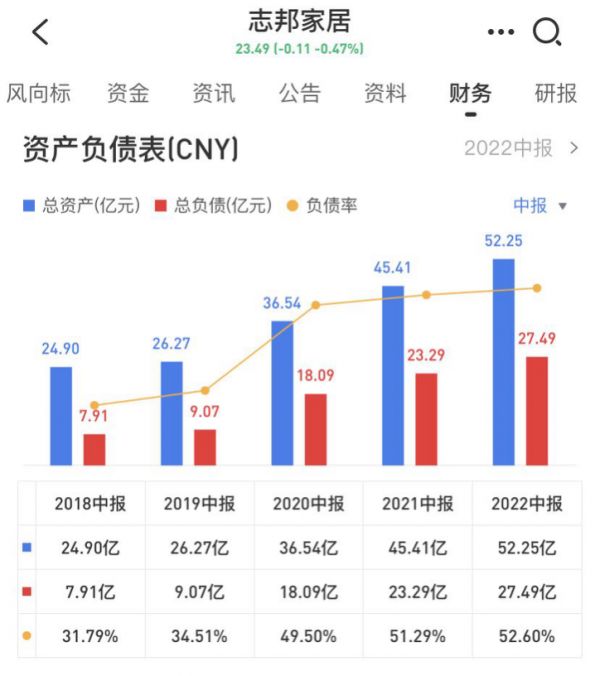Expand the 中报 report type dropdown

tap(540, 205)
